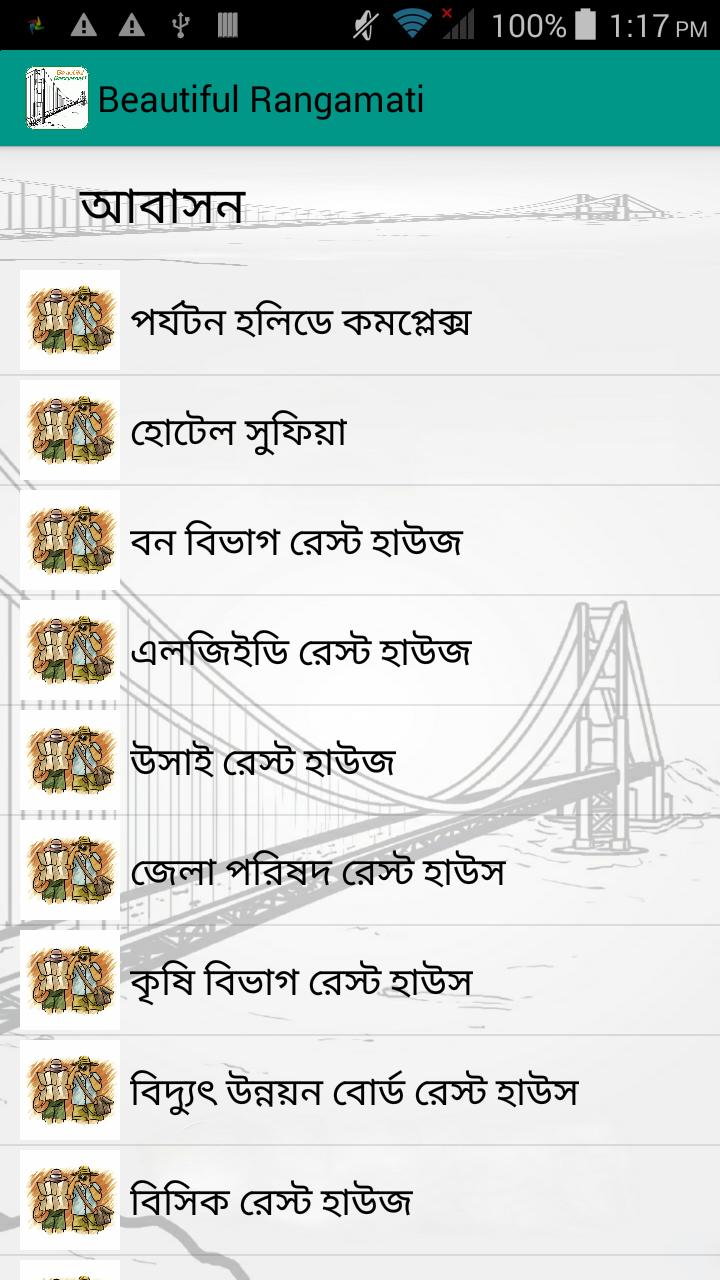The height and width of the screenshot is (1280, 720).
Task: Open বিদ্যুৎ উন্নয়ন বোর্ড রেস্ট হাউস
Action: coord(354,1091)
